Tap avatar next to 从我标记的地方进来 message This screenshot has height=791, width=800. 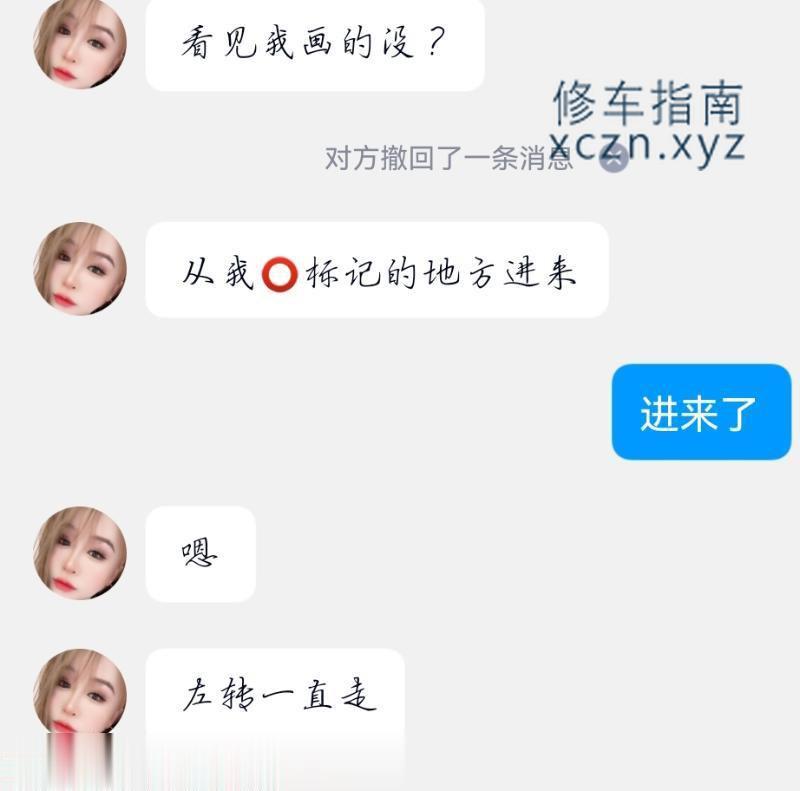(x=80, y=269)
